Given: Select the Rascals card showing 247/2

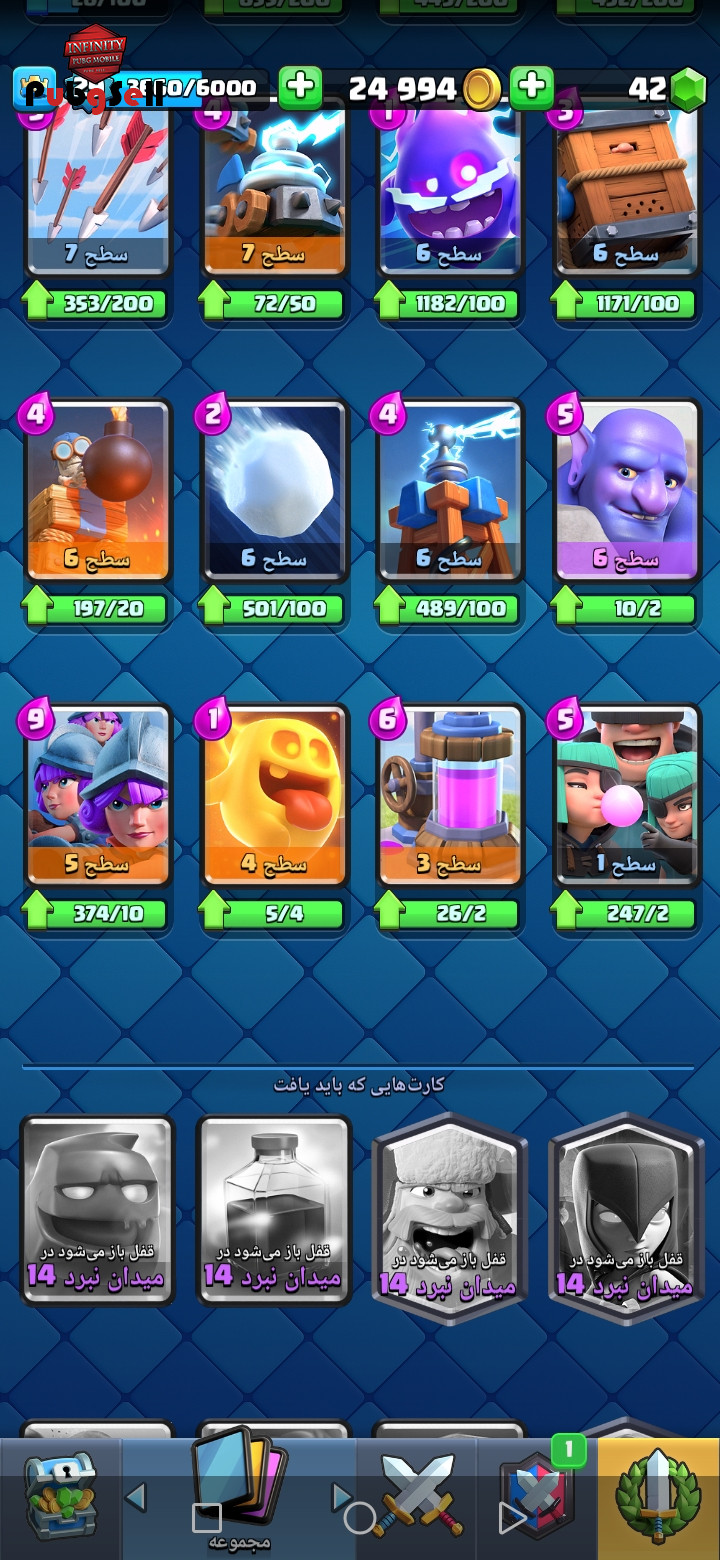Looking at the screenshot, I should coord(626,797).
